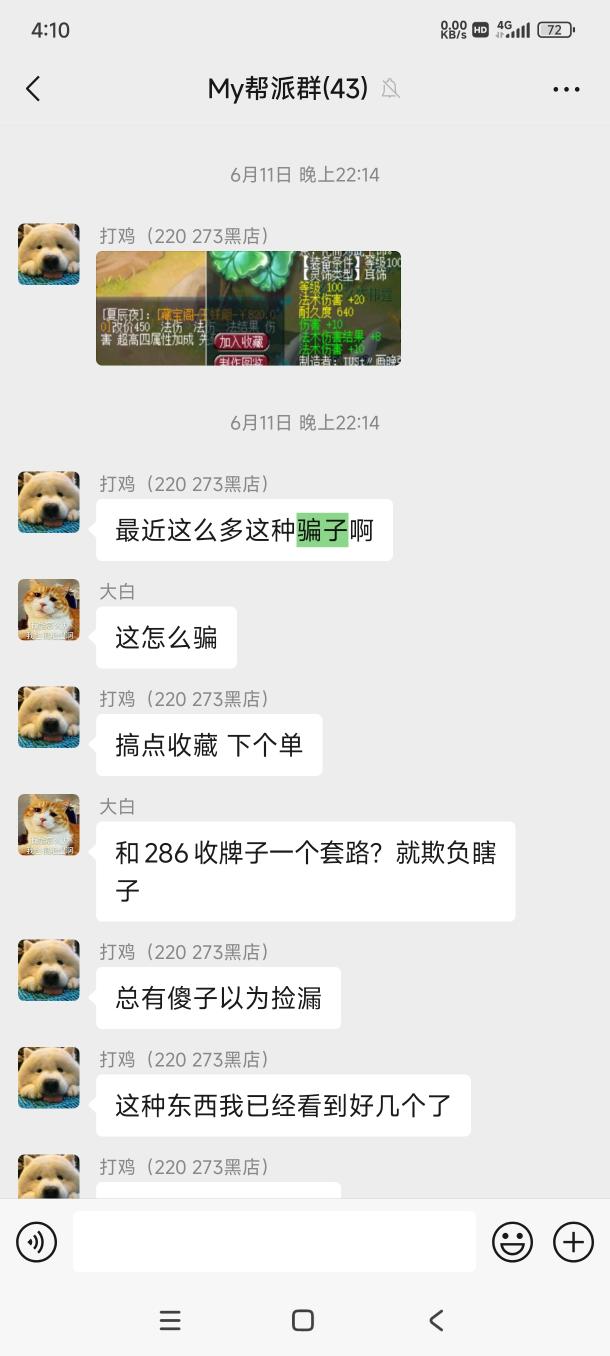Tap 打鸡's avatar beside 搞点收藏 下个单
Screen dimensions: 610x1356
pyautogui.click(x=48, y=717)
